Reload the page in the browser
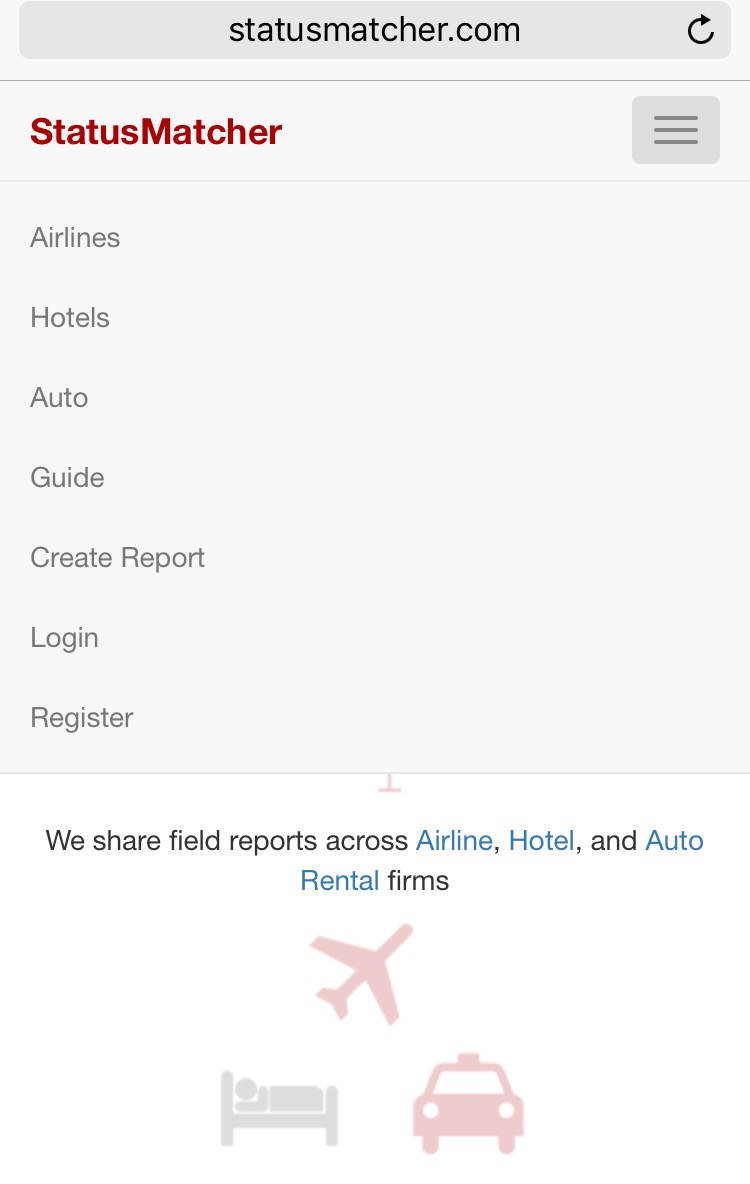 point(700,30)
